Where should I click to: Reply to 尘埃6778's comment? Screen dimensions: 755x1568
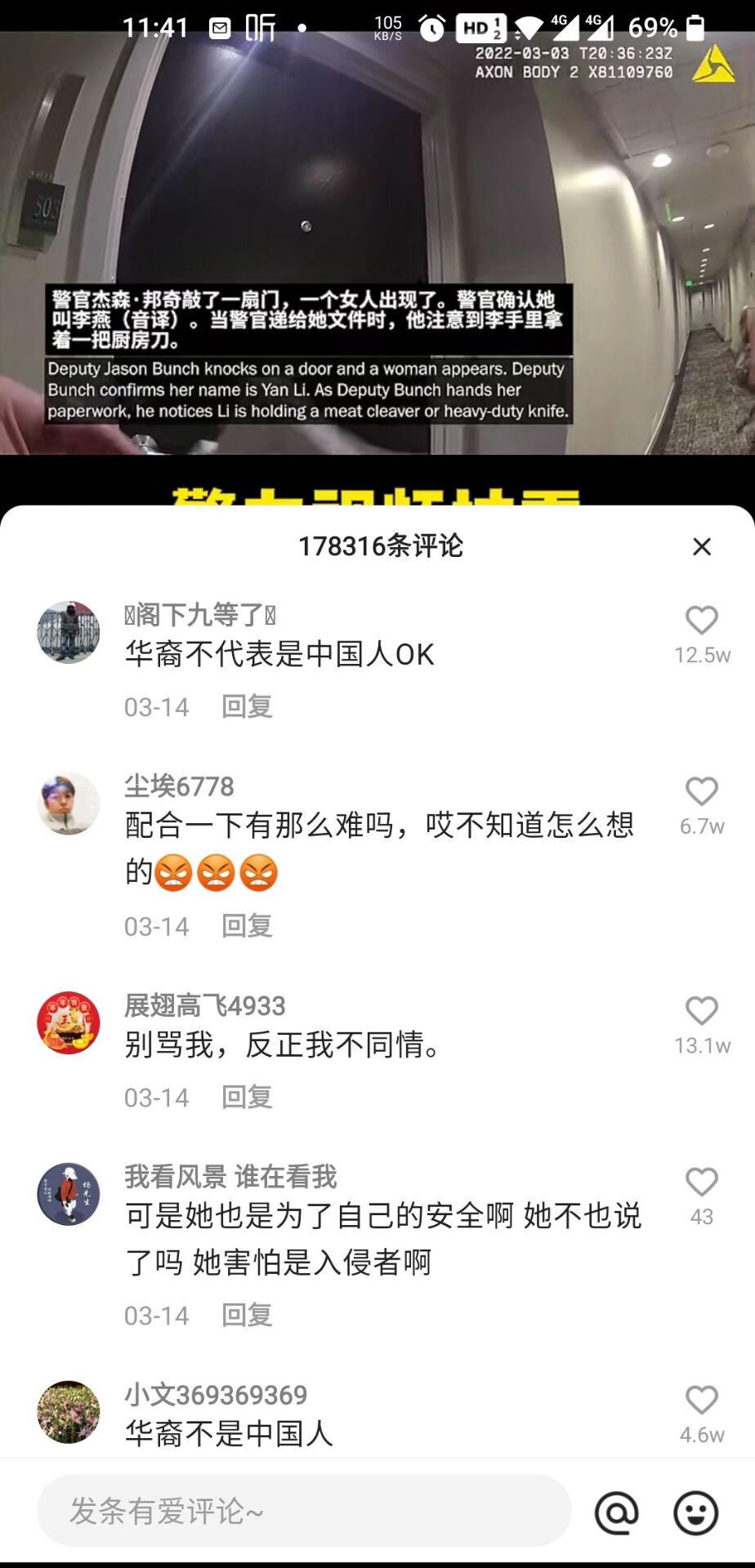(247, 926)
